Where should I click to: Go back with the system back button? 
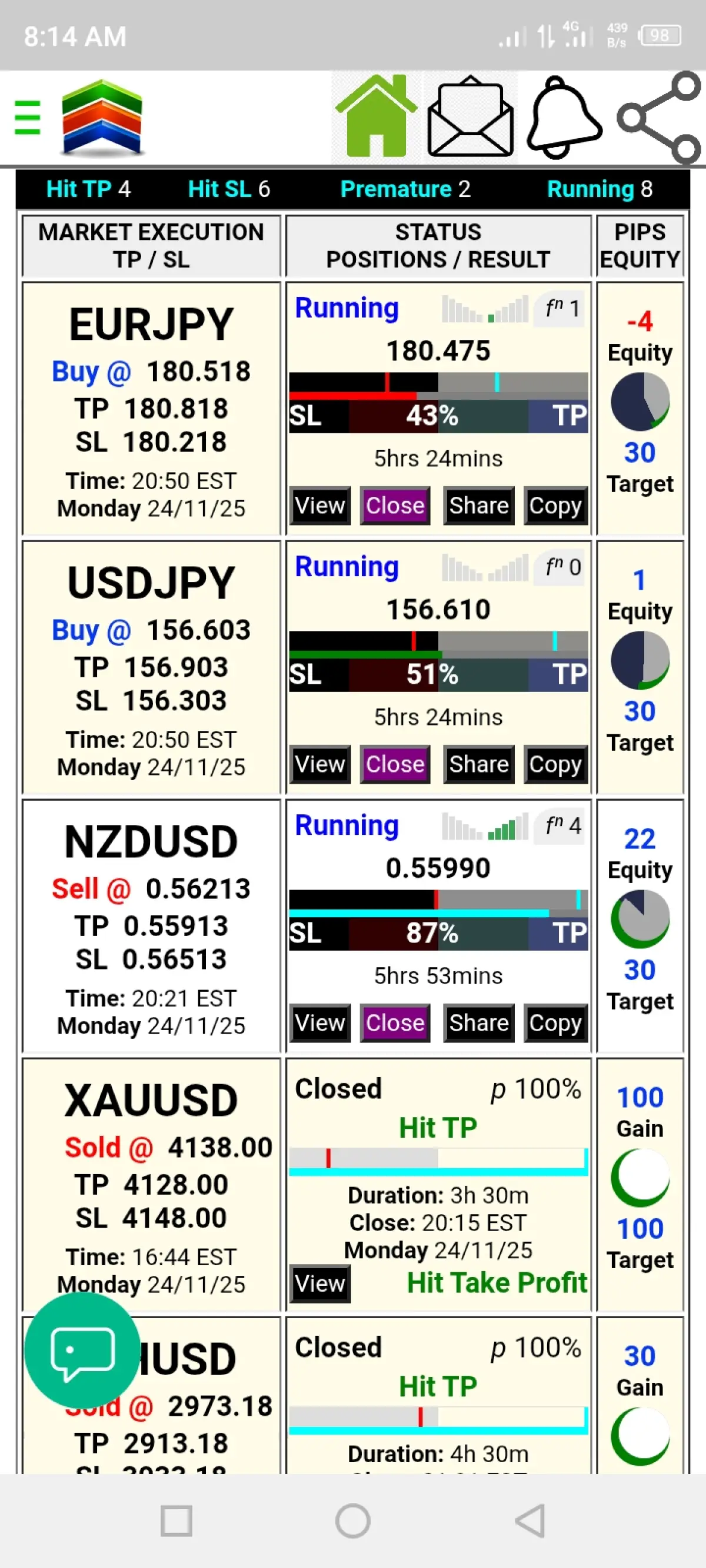530,1521
